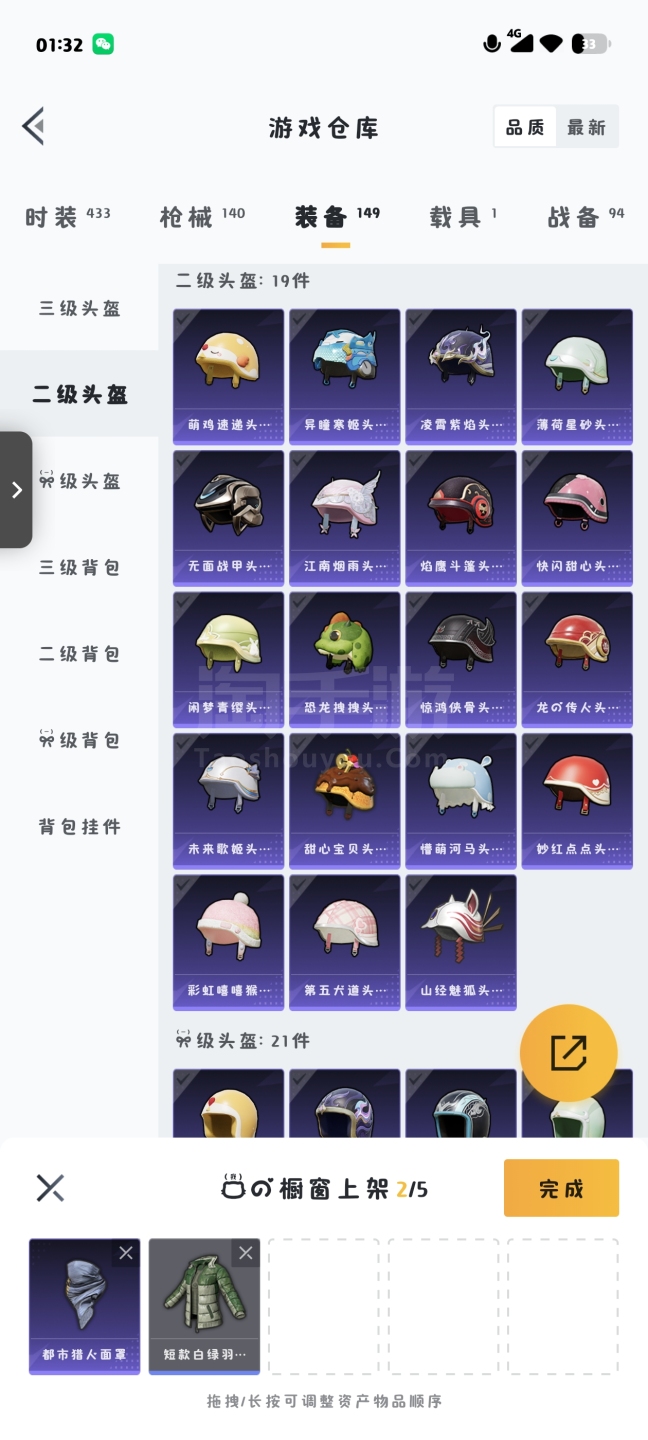
Task: Tap the yellow share floating button
Action: coord(568,1052)
